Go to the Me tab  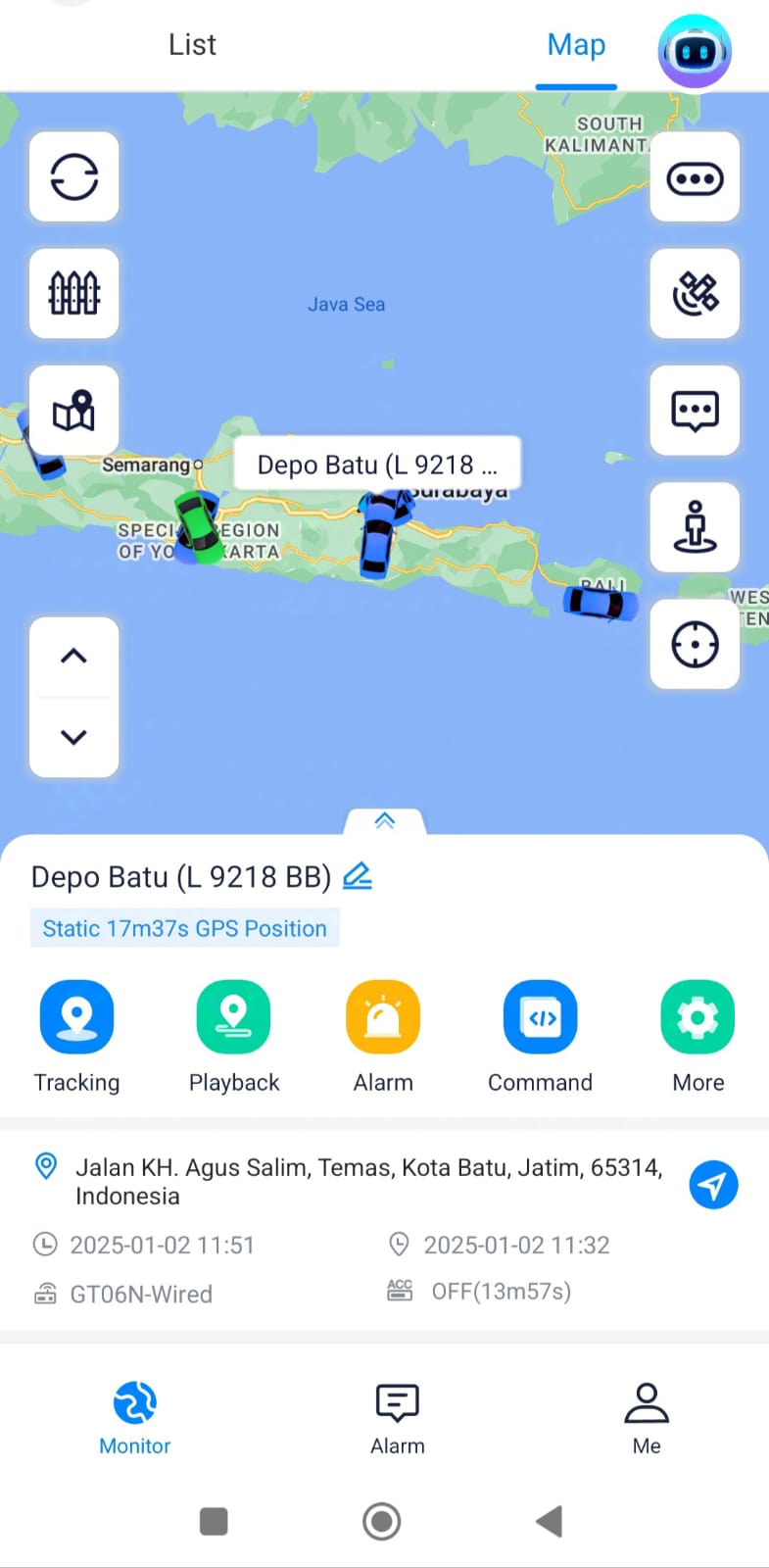(x=647, y=1417)
